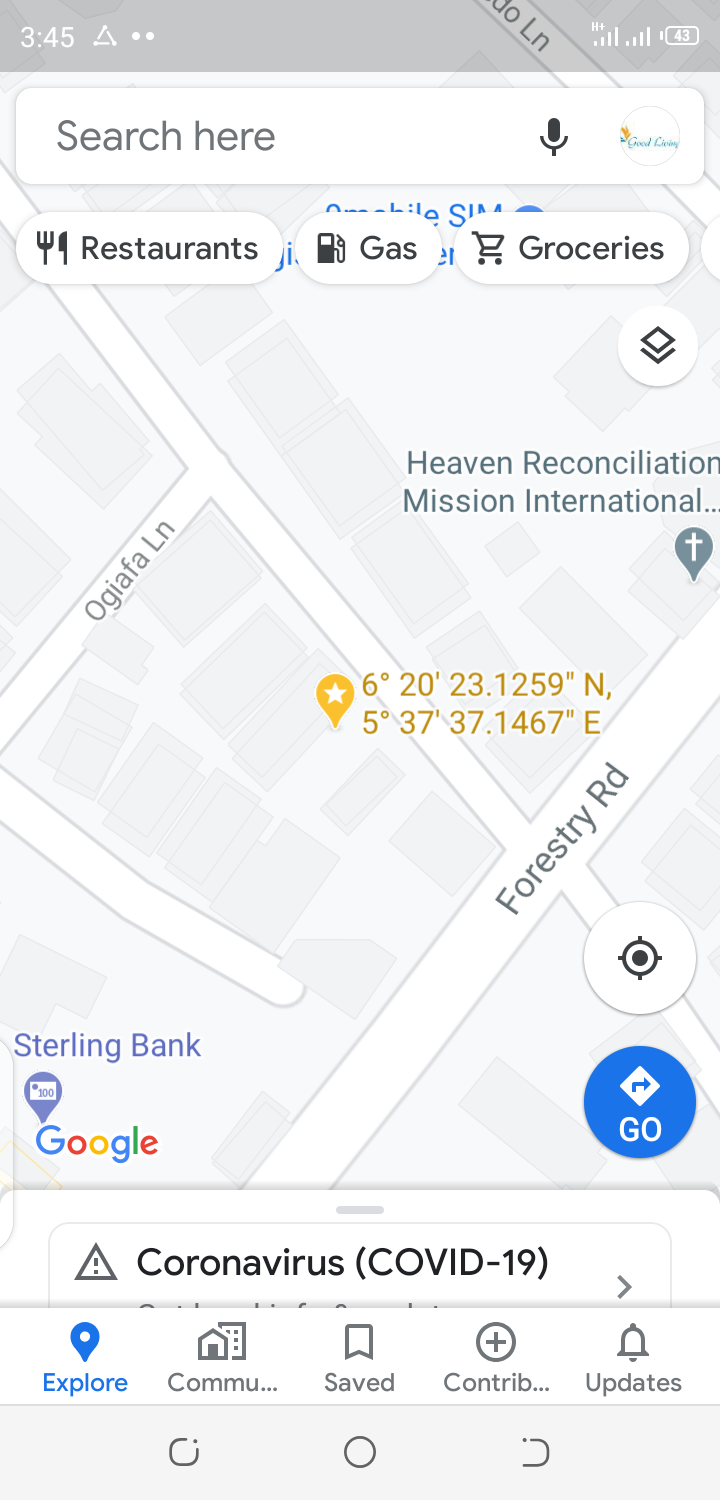Screen dimensions: 720x1500
Task: Open the starred coordinates pin
Action: point(335,699)
